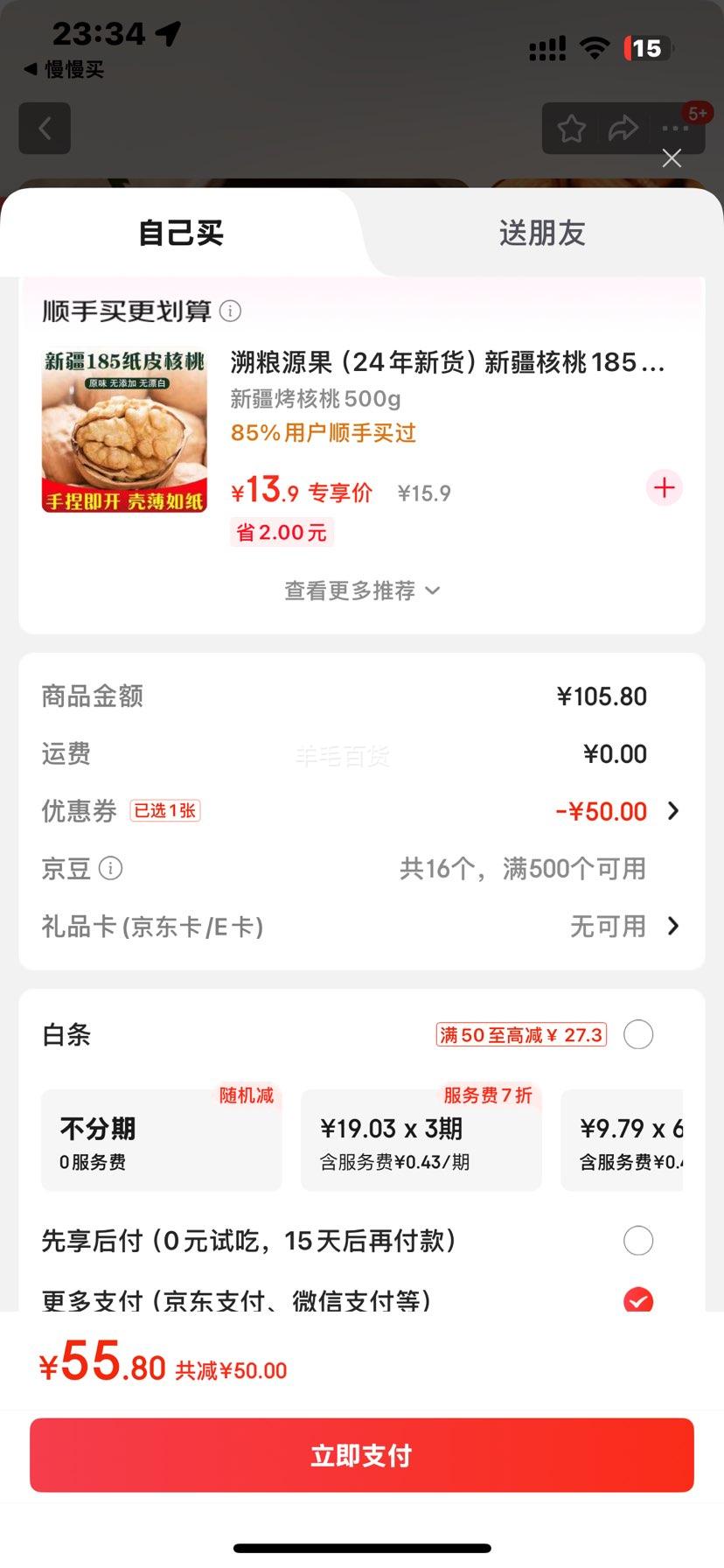The height and width of the screenshot is (1568, 724).
Task: Select 白条 as payment method
Action: click(638, 1035)
